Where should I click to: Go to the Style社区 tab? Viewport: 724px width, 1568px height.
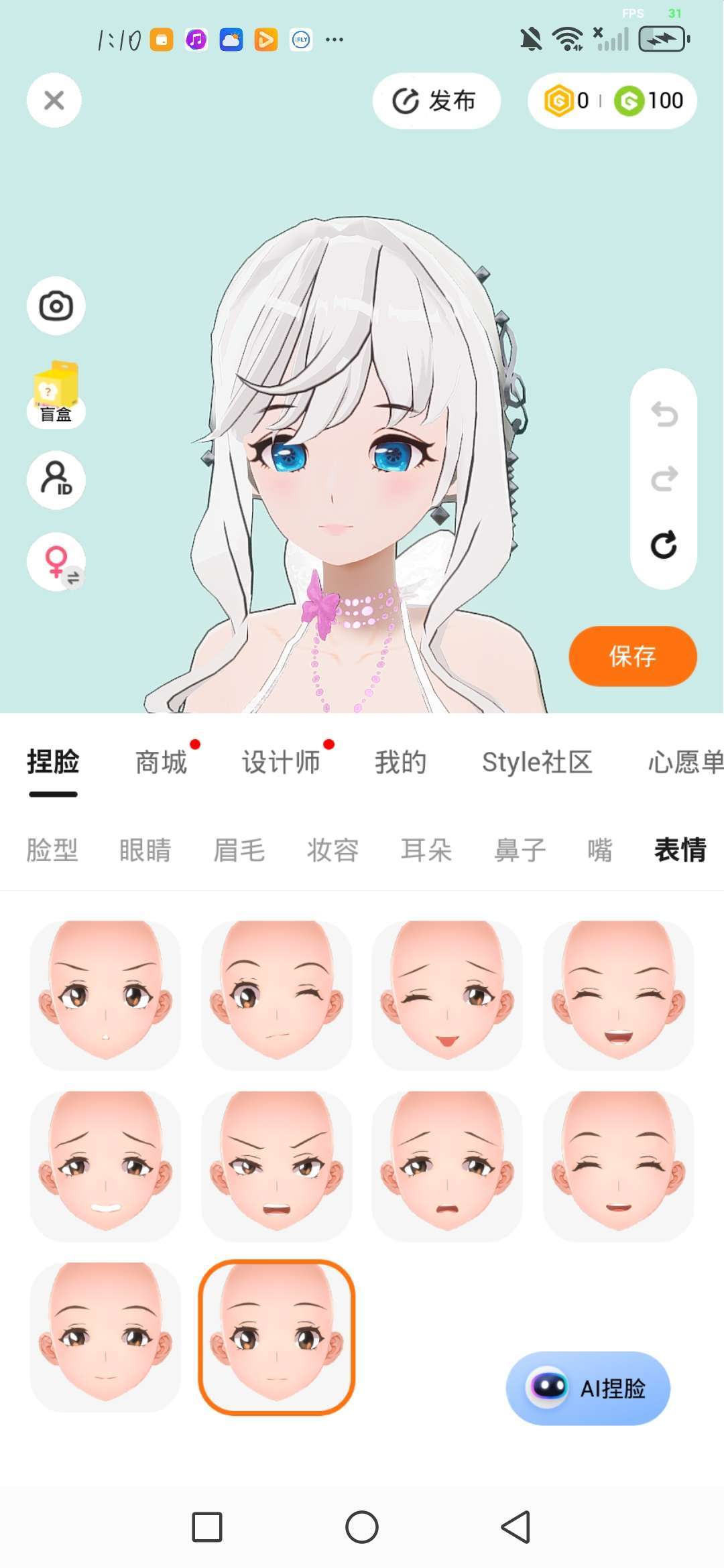click(537, 763)
